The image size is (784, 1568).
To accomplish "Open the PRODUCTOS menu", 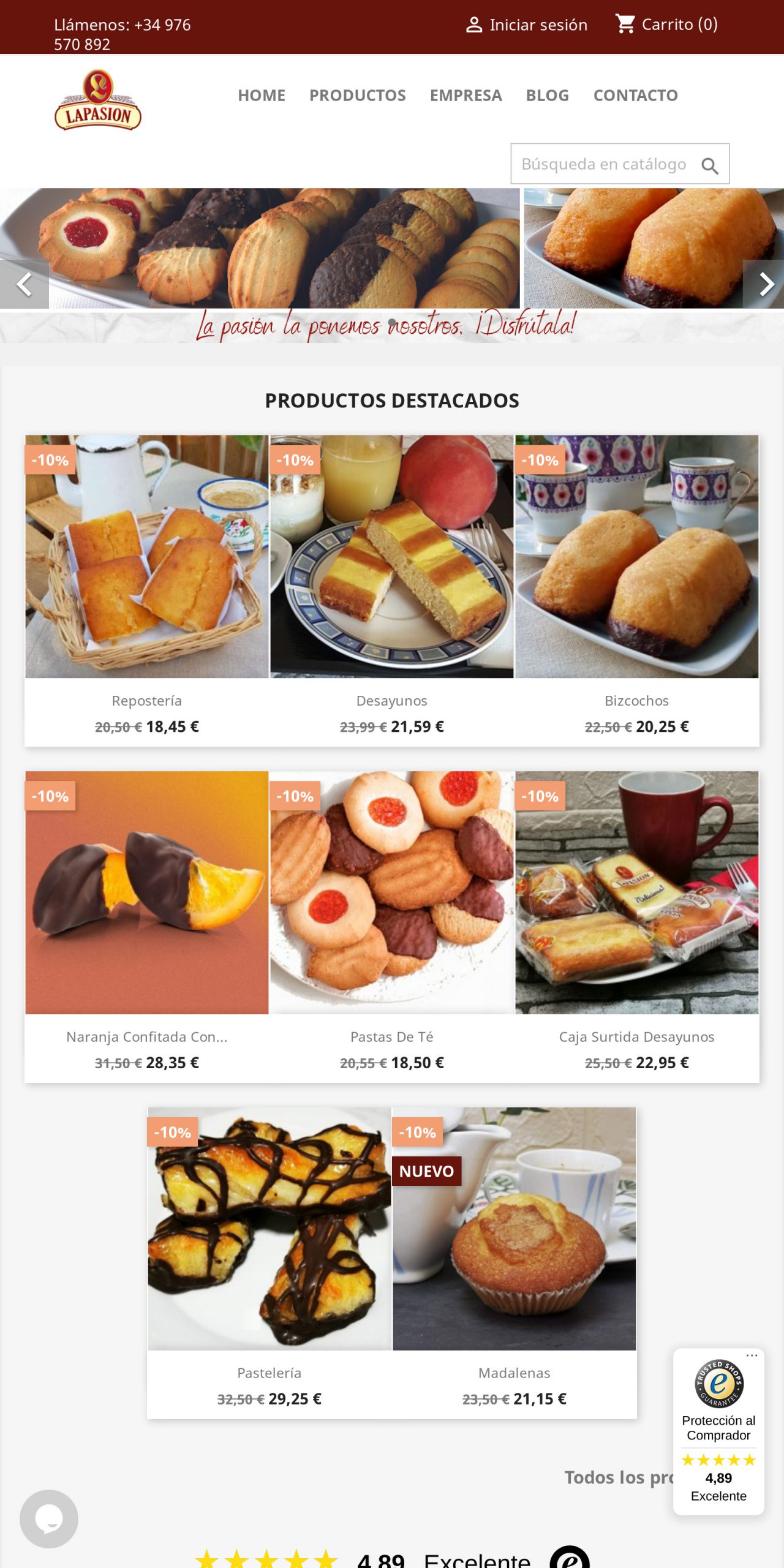I will (357, 96).
